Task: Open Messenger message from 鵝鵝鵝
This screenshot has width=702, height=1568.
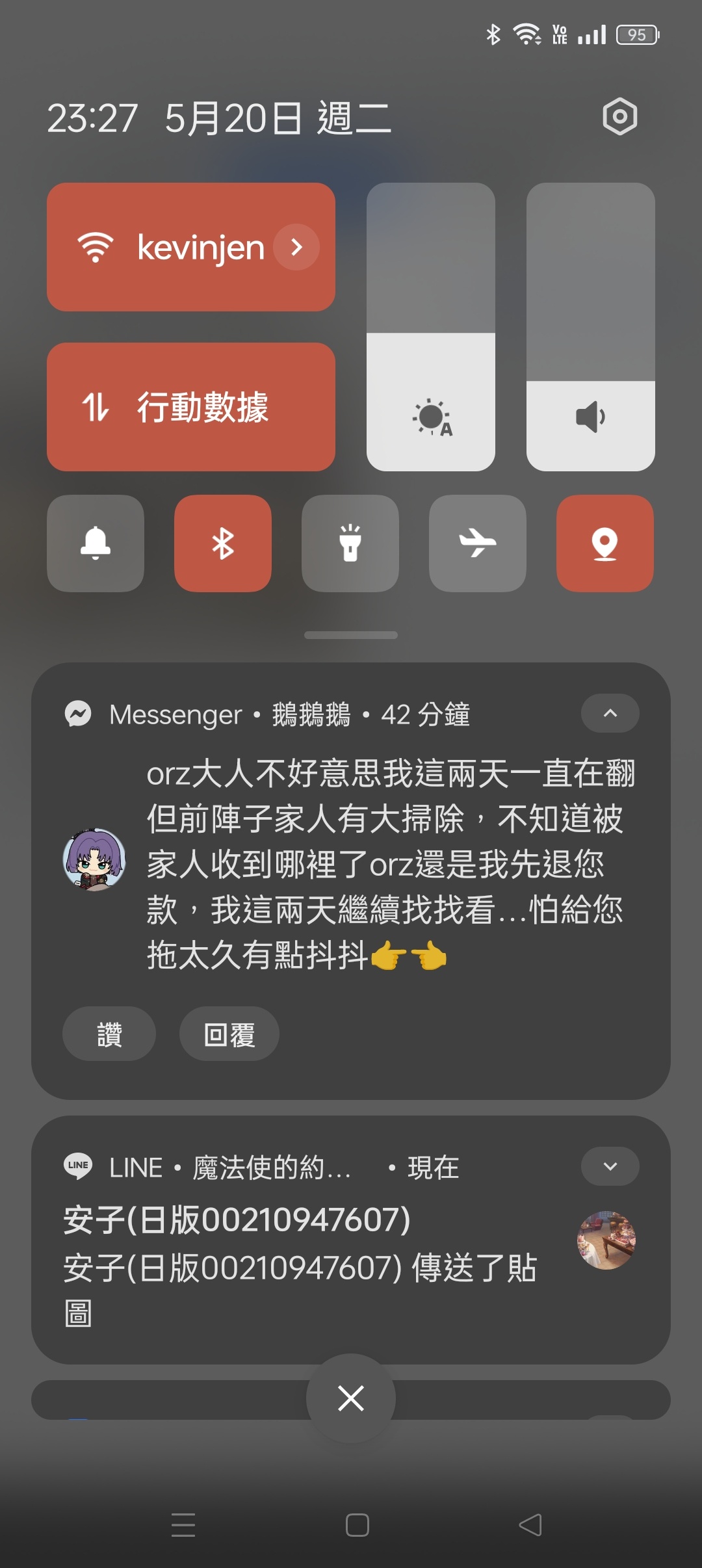Action: coord(390,865)
